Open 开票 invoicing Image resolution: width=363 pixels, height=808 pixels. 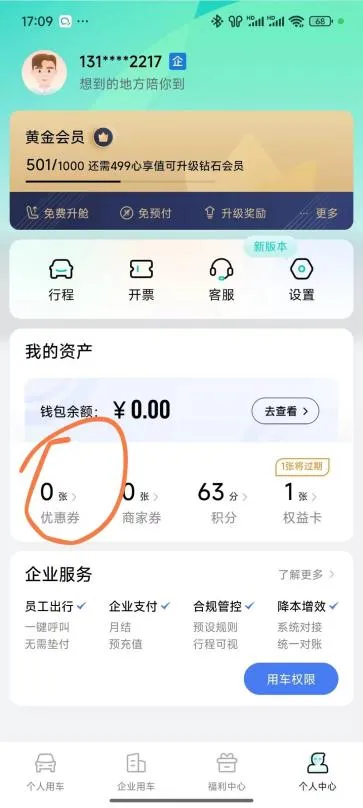point(141,280)
